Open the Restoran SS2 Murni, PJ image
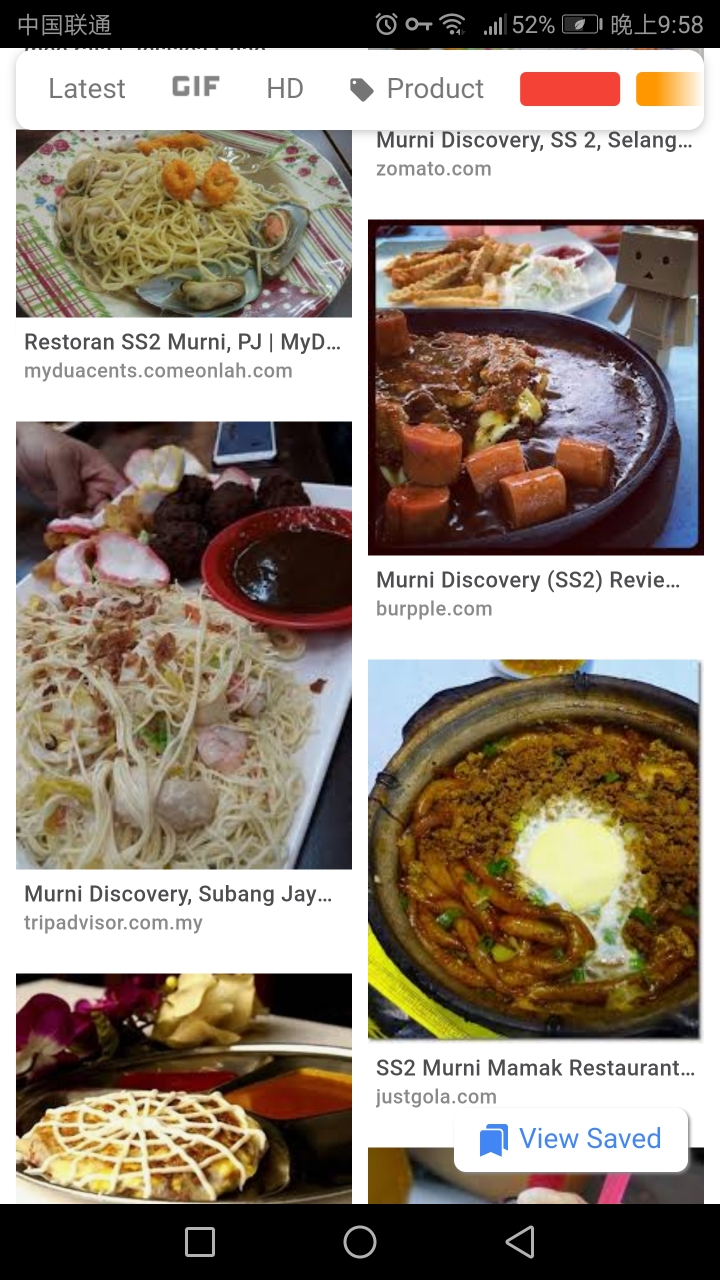This screenshot has width=720, height=1280. (x=184, y=225)
